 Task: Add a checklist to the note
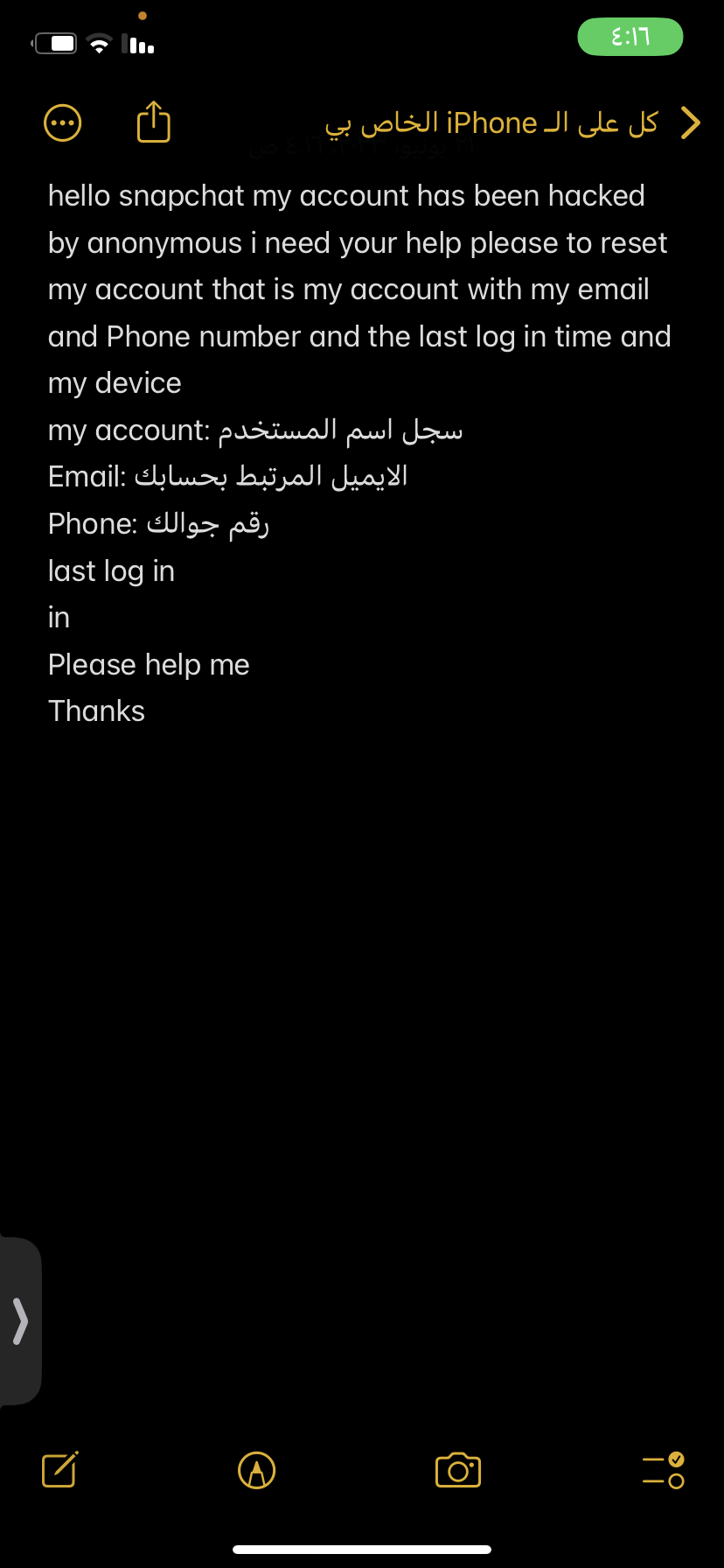click(663, 1470)
